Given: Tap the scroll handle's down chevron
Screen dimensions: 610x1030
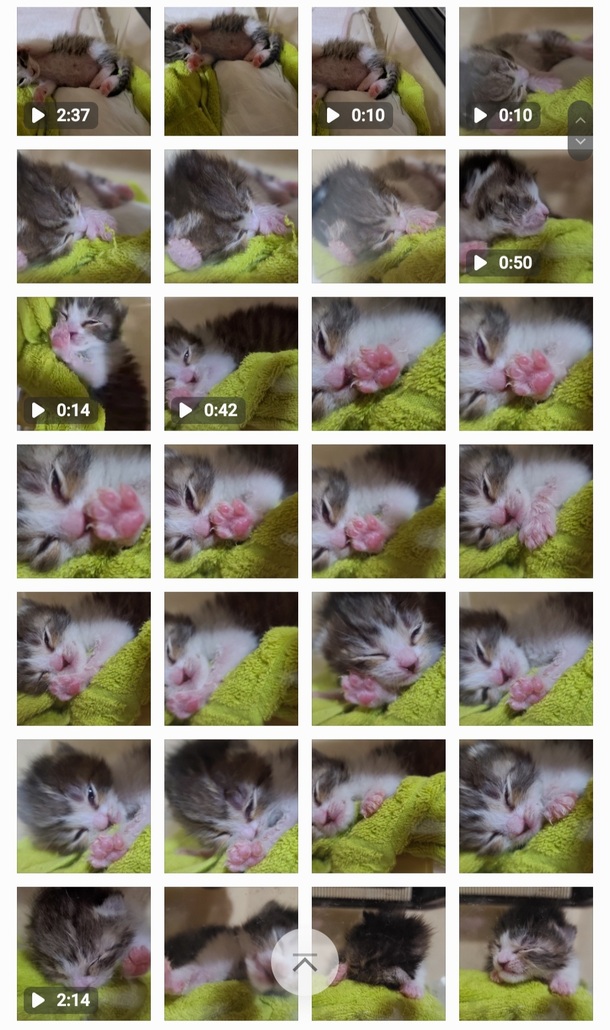Looking at the screenshot, I should click(580, 142).
